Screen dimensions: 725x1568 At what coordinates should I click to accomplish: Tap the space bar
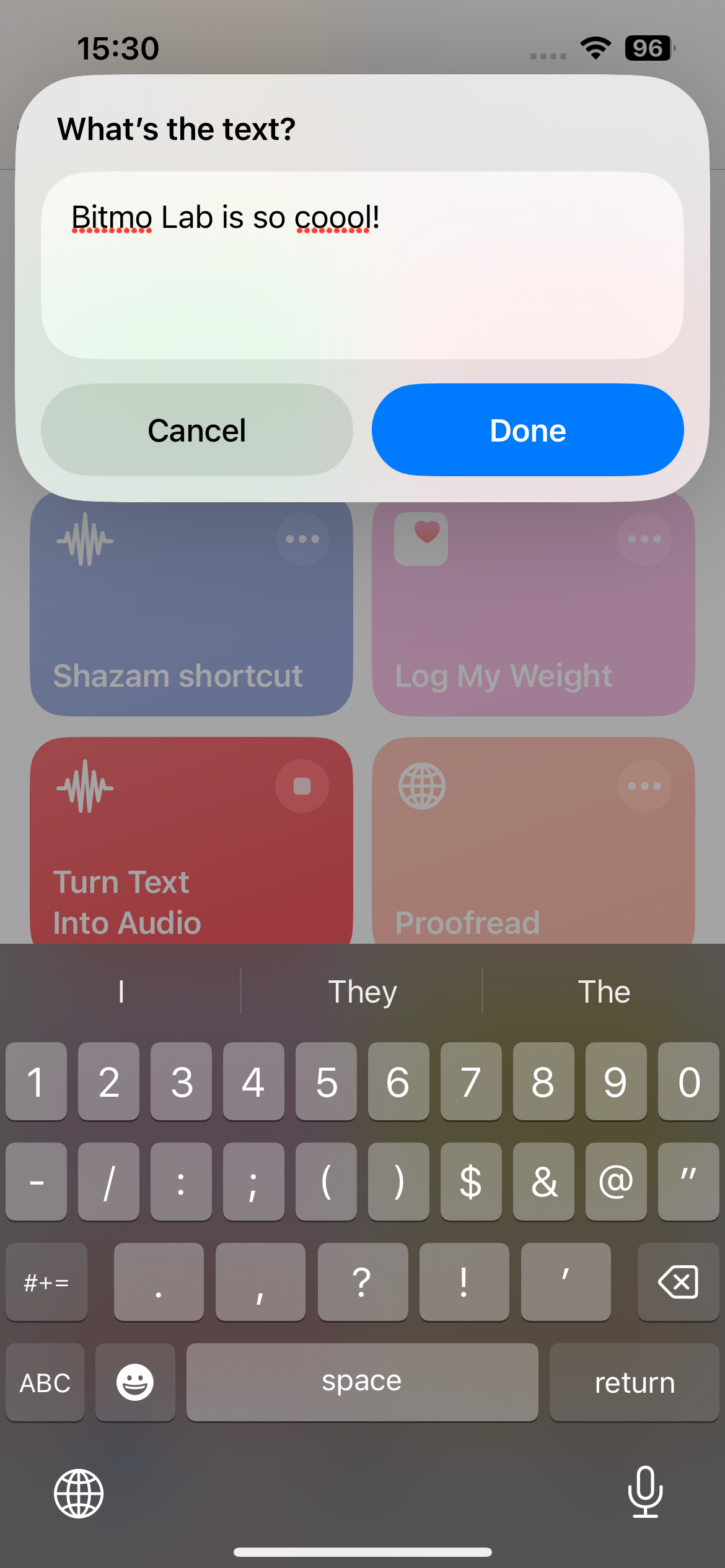pyautogui.click(x=362, y=1382)
